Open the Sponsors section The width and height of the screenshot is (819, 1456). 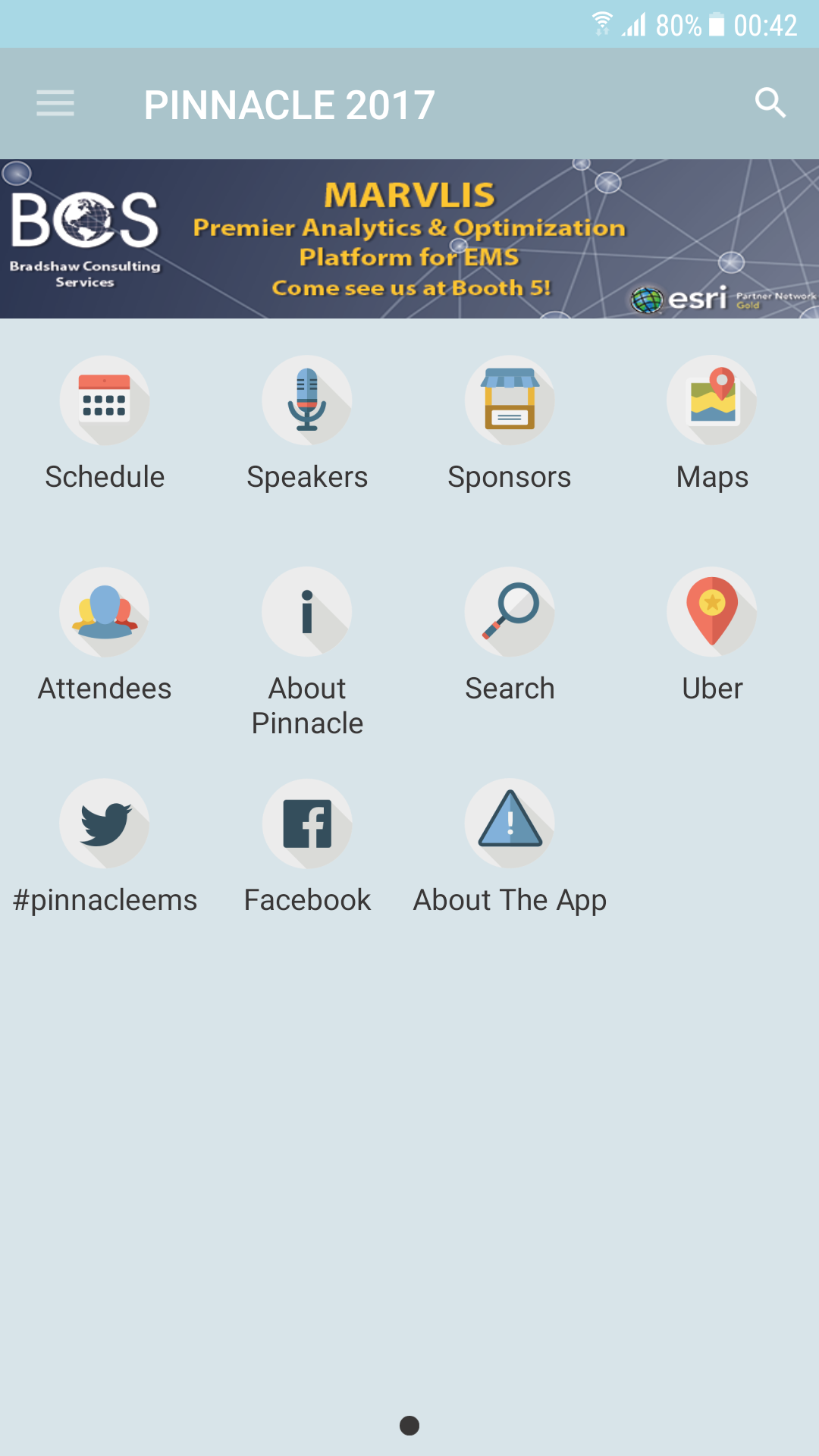coord(510,425)
